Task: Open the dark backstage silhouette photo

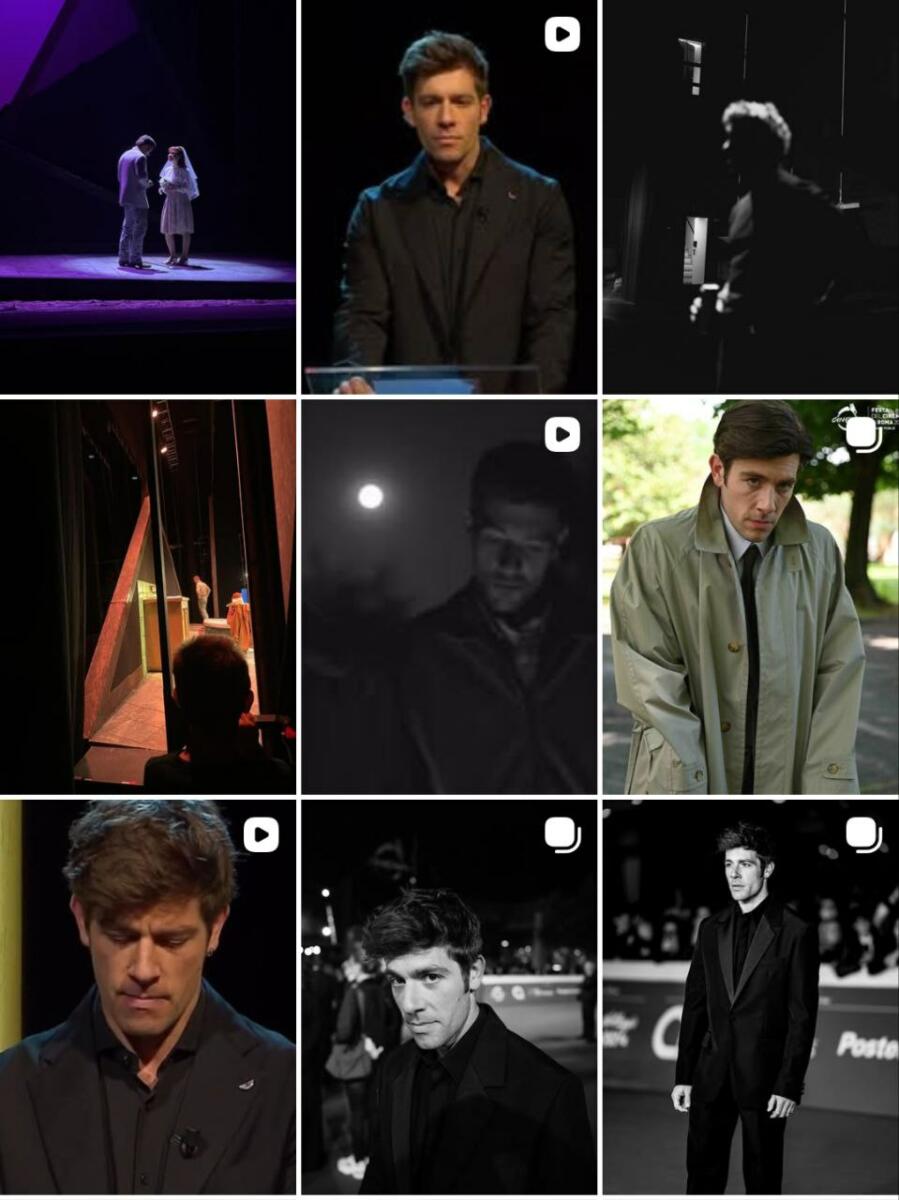Action: [750, 197]
